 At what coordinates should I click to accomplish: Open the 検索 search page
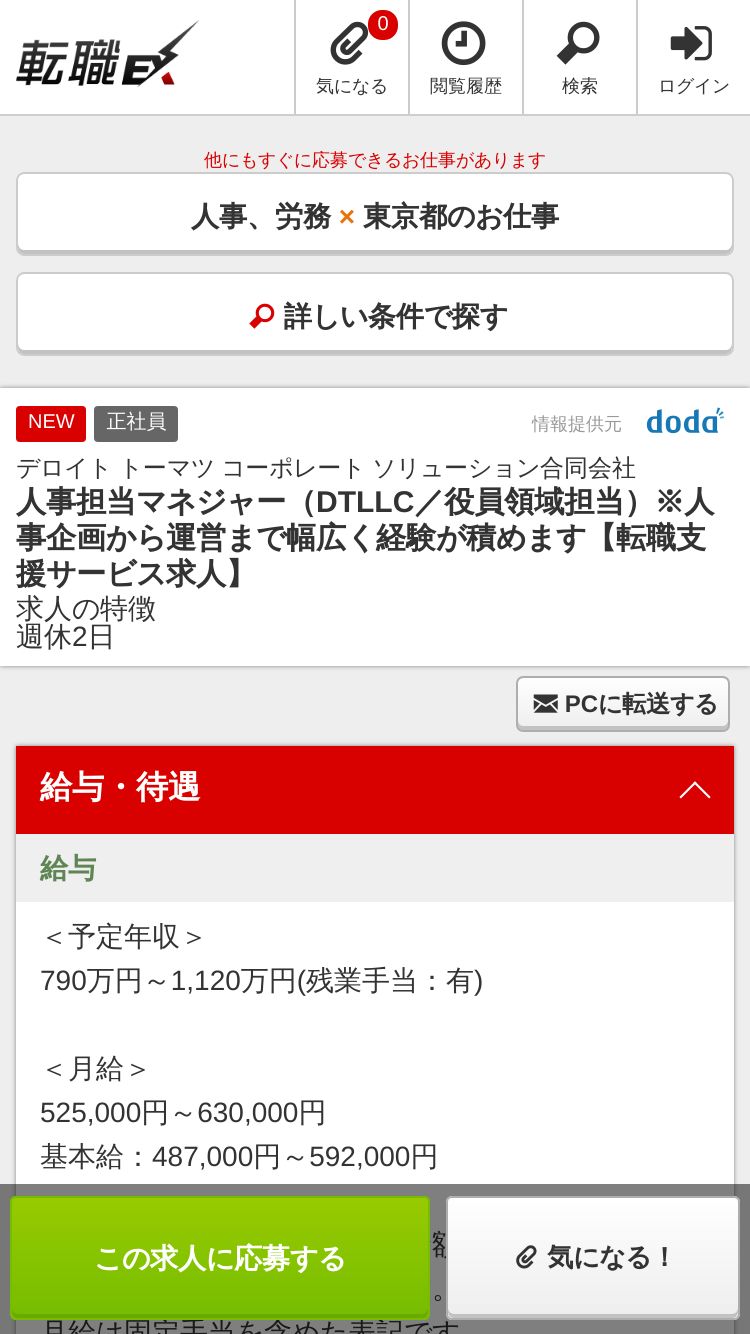point(579,58)
